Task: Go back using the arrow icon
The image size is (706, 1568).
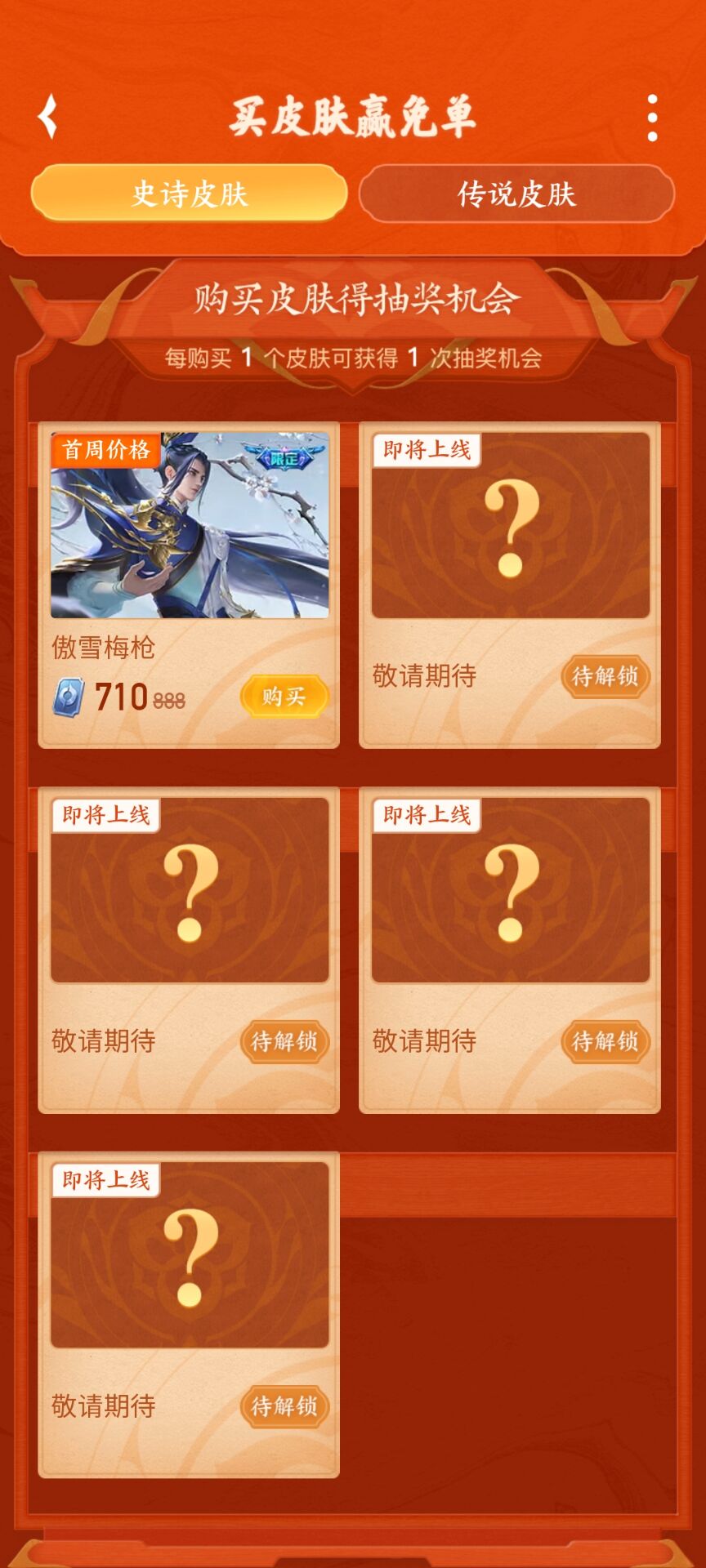Action: pyautogui.click(x=49, y=117)
